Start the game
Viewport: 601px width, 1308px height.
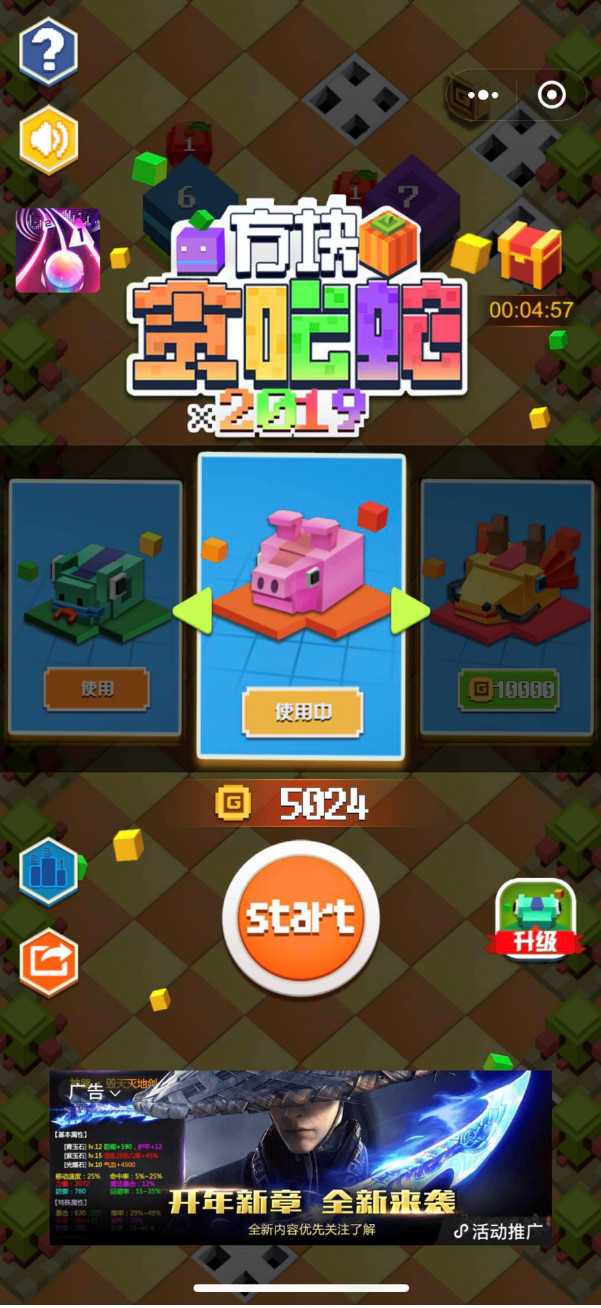click(x=301, y=918)
